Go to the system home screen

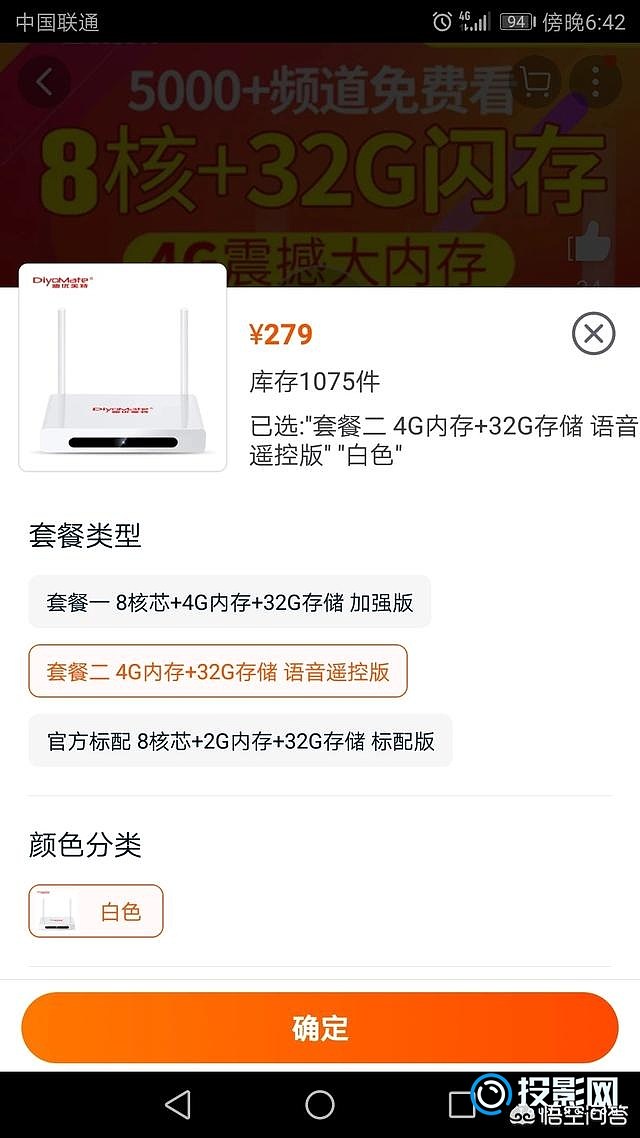point(320,1104)
